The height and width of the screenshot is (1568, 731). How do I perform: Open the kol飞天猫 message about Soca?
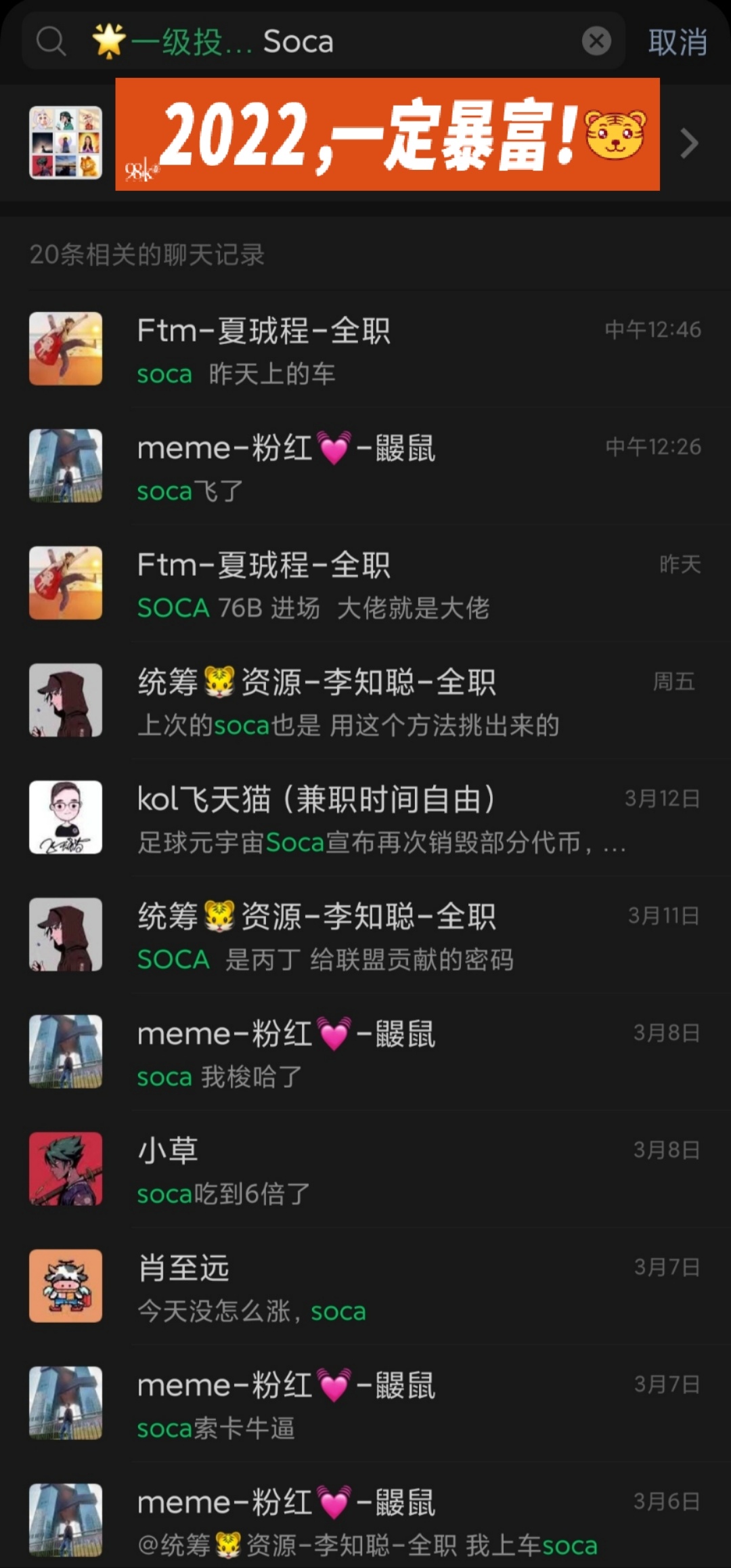(365, 818)
